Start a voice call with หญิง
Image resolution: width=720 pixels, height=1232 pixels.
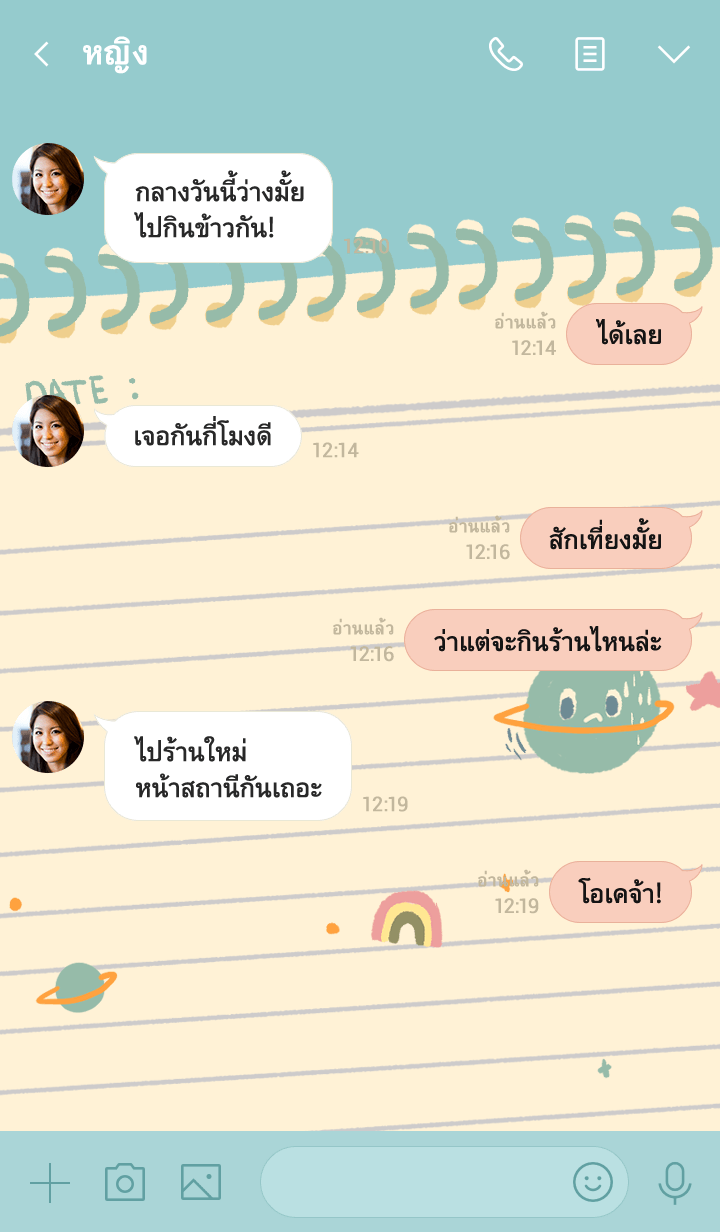point(505,54)
